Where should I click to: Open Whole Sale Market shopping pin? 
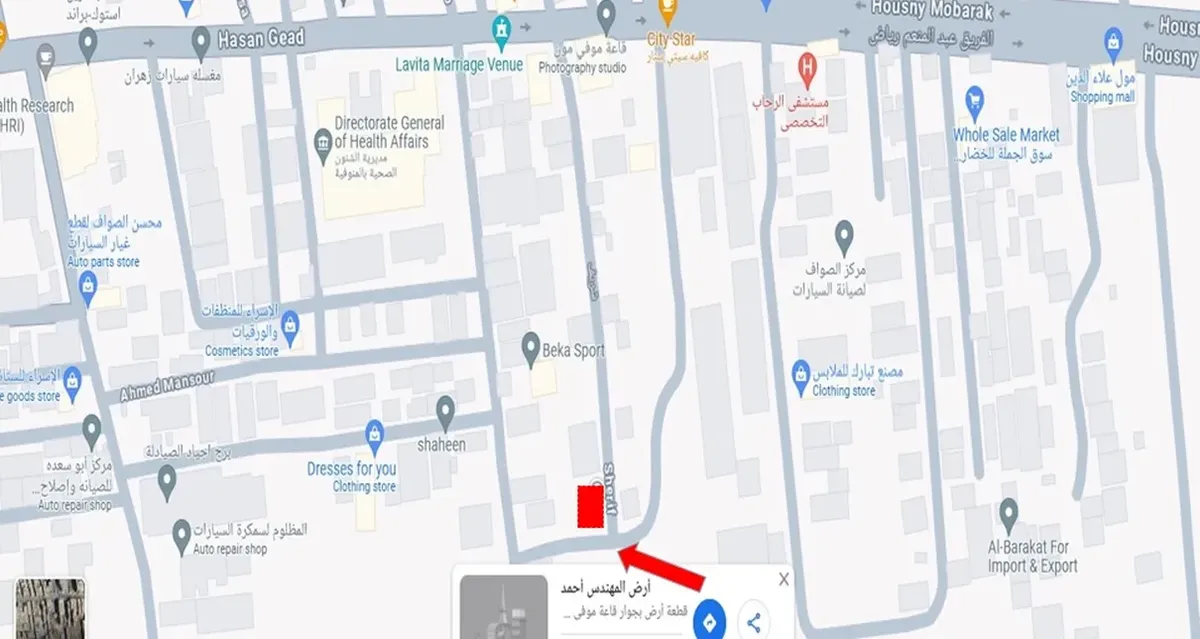[x=975, y=100]
